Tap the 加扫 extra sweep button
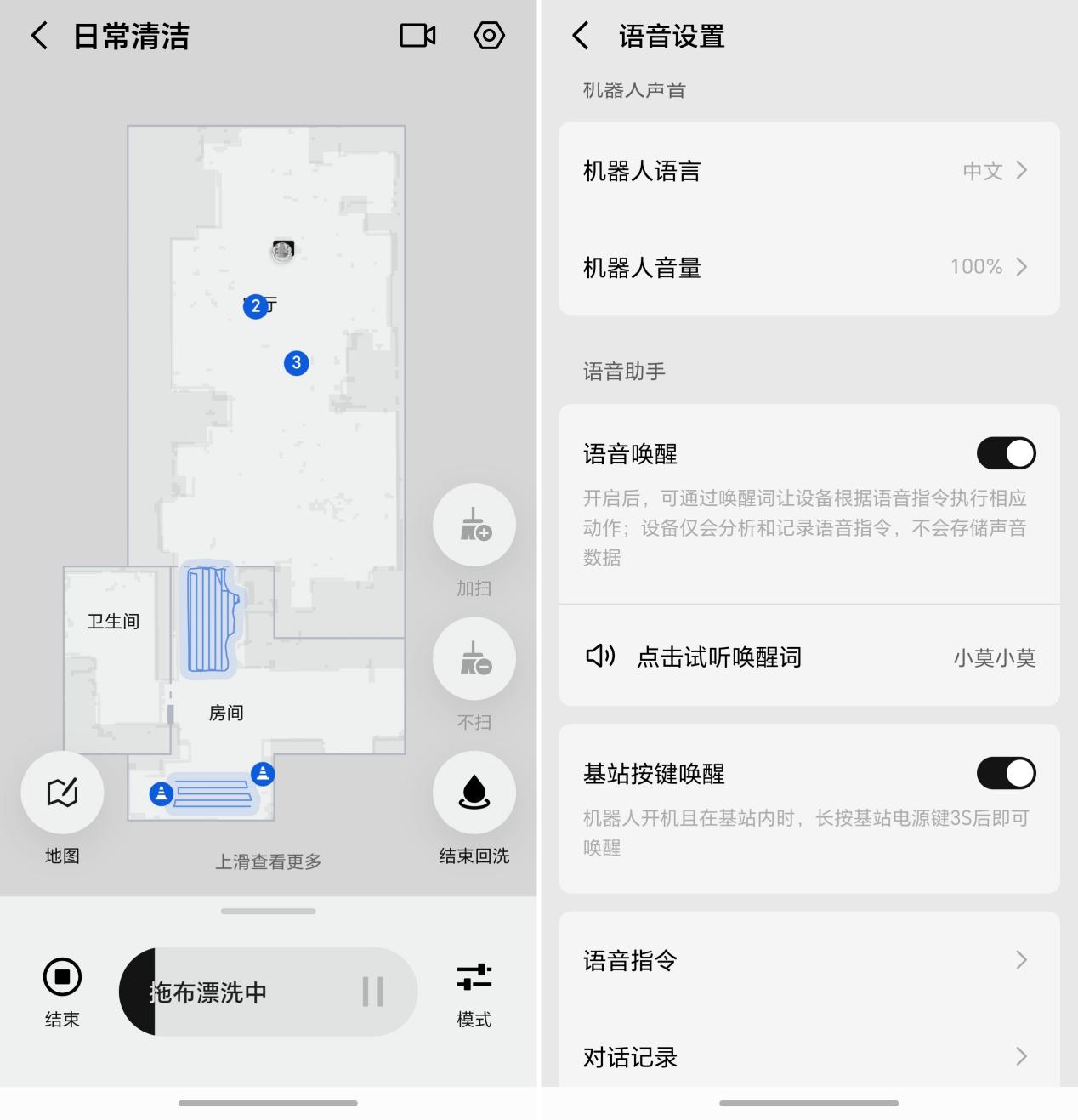The width and height of the screenshot is (1078, 1120). (474, 525)
